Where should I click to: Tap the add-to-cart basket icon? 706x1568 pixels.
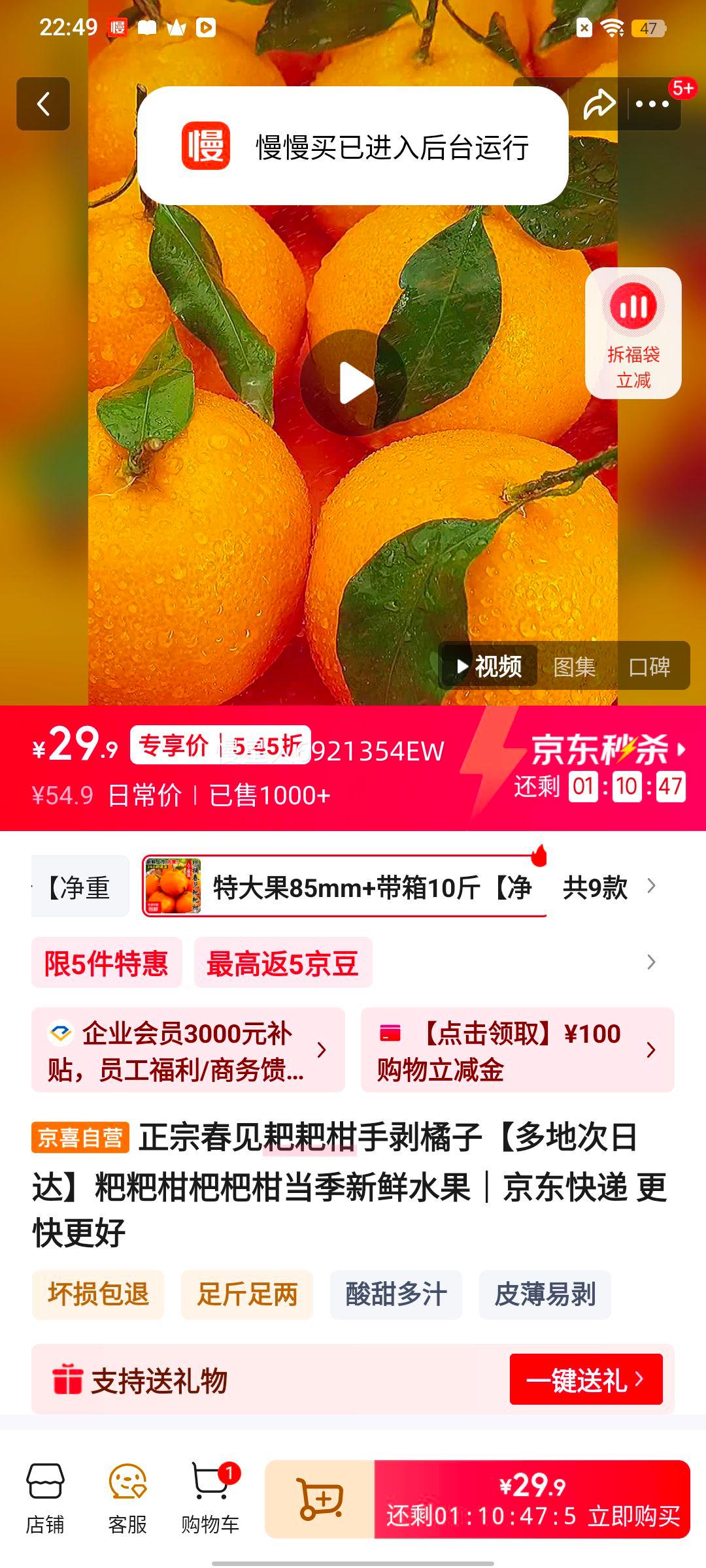(x=320, y=1499)
